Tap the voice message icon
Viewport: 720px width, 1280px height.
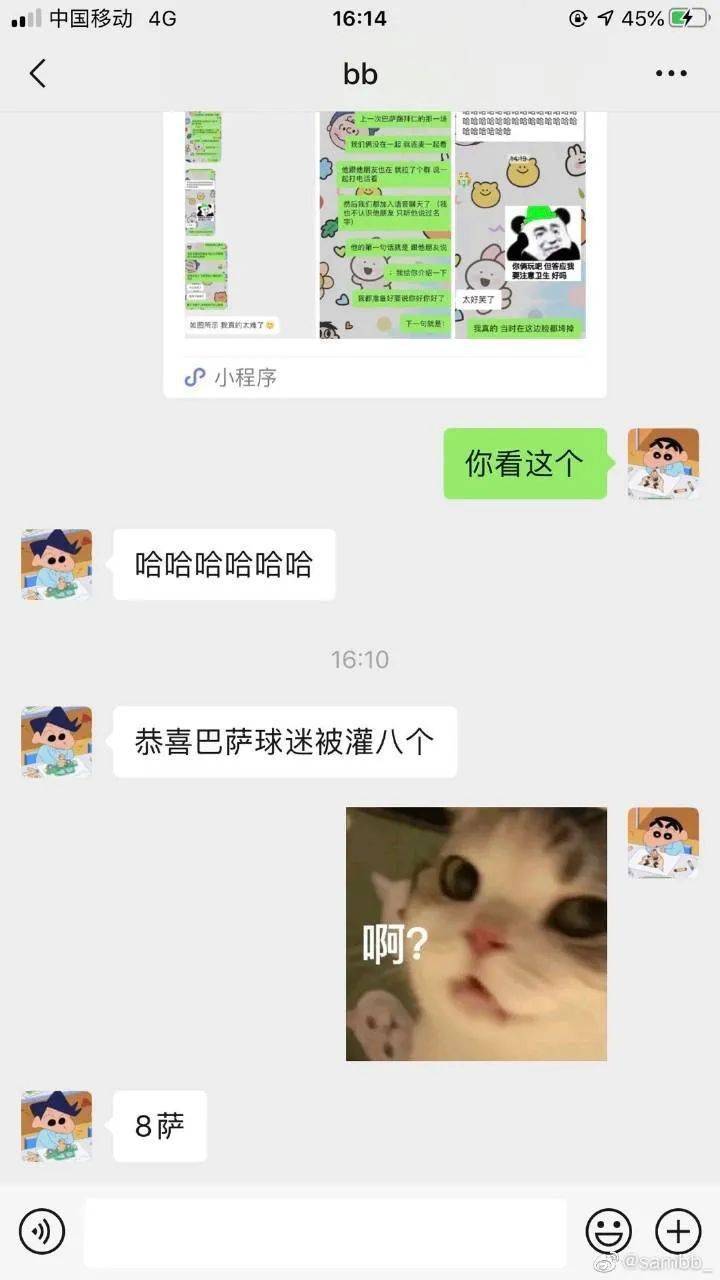(x=41, y=1232)
